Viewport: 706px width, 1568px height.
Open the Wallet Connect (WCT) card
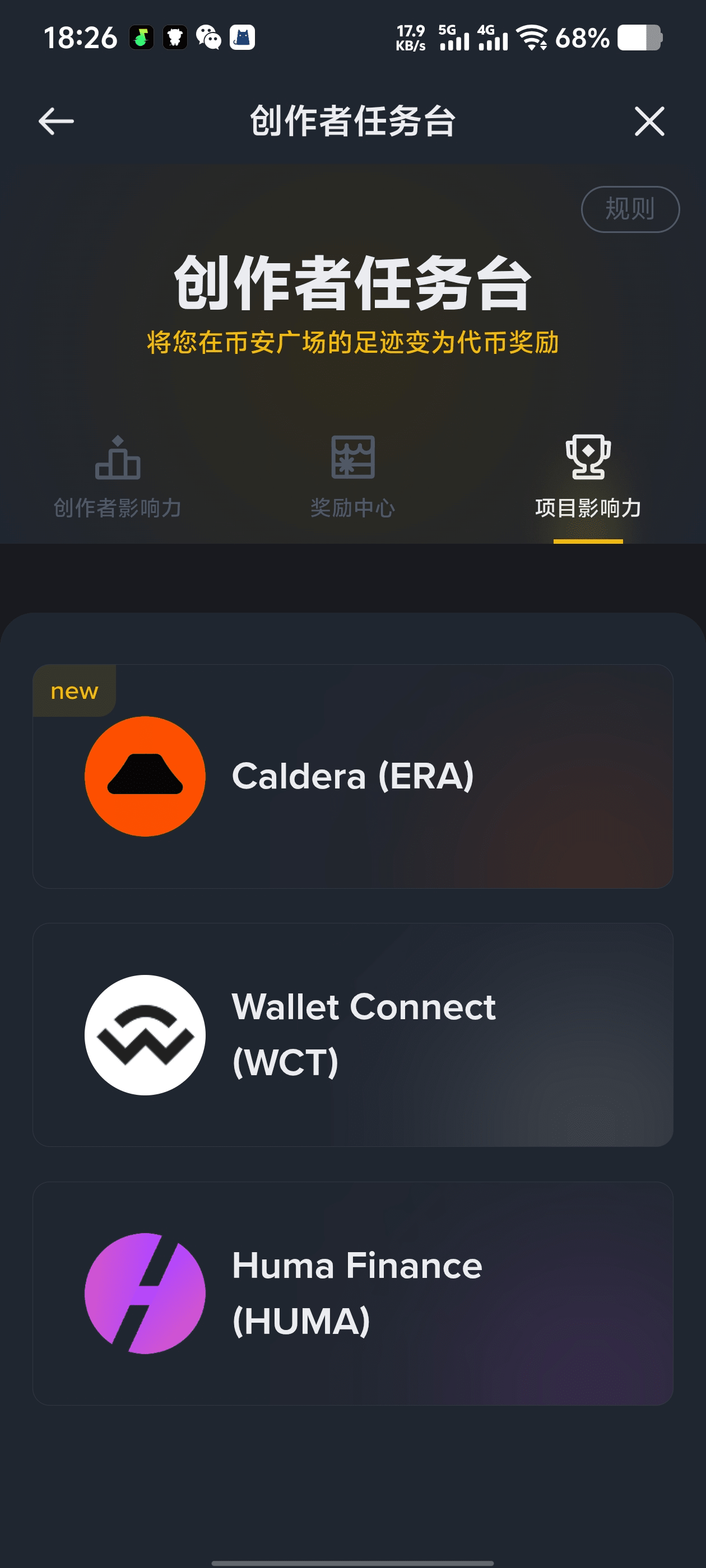(352, 1034)
